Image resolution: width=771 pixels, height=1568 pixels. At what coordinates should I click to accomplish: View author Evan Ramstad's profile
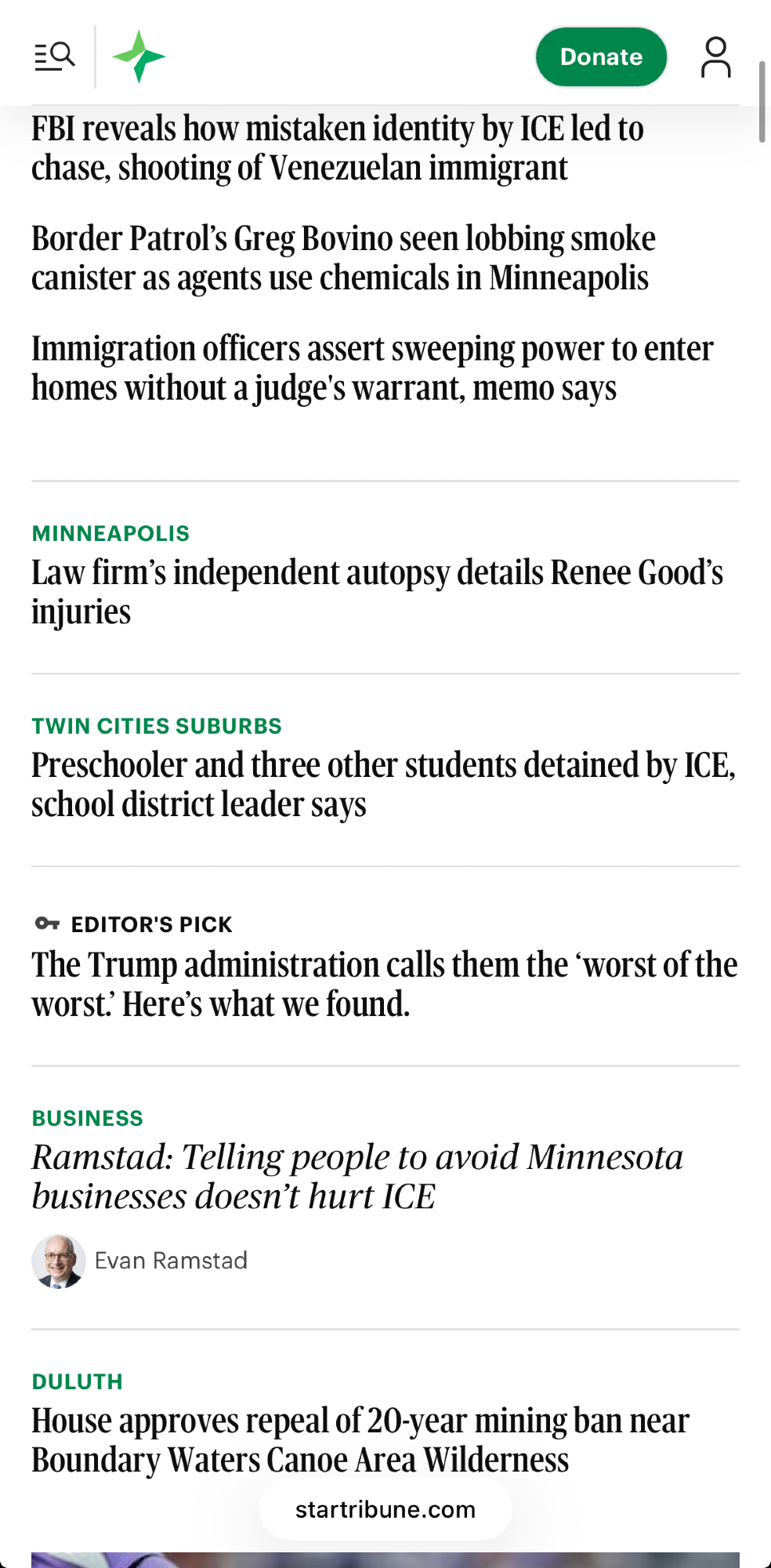(170, 1261)
